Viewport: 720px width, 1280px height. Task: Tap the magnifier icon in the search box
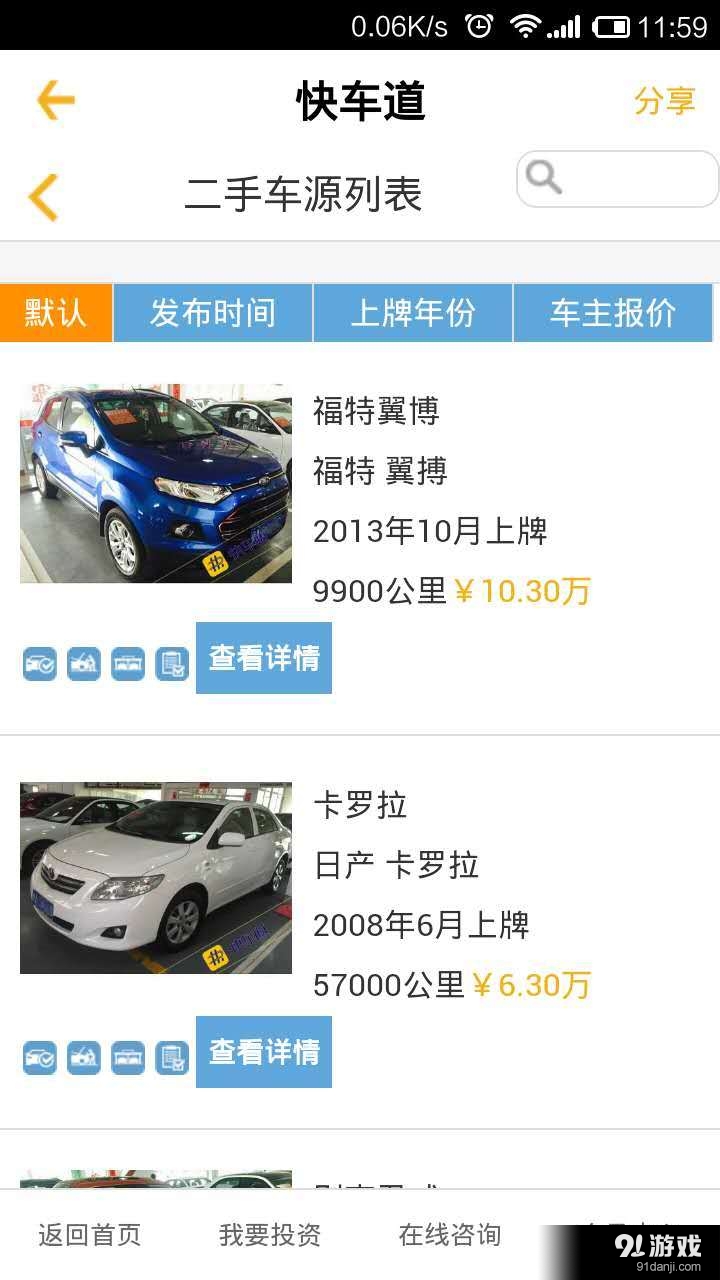pos(545,179)
